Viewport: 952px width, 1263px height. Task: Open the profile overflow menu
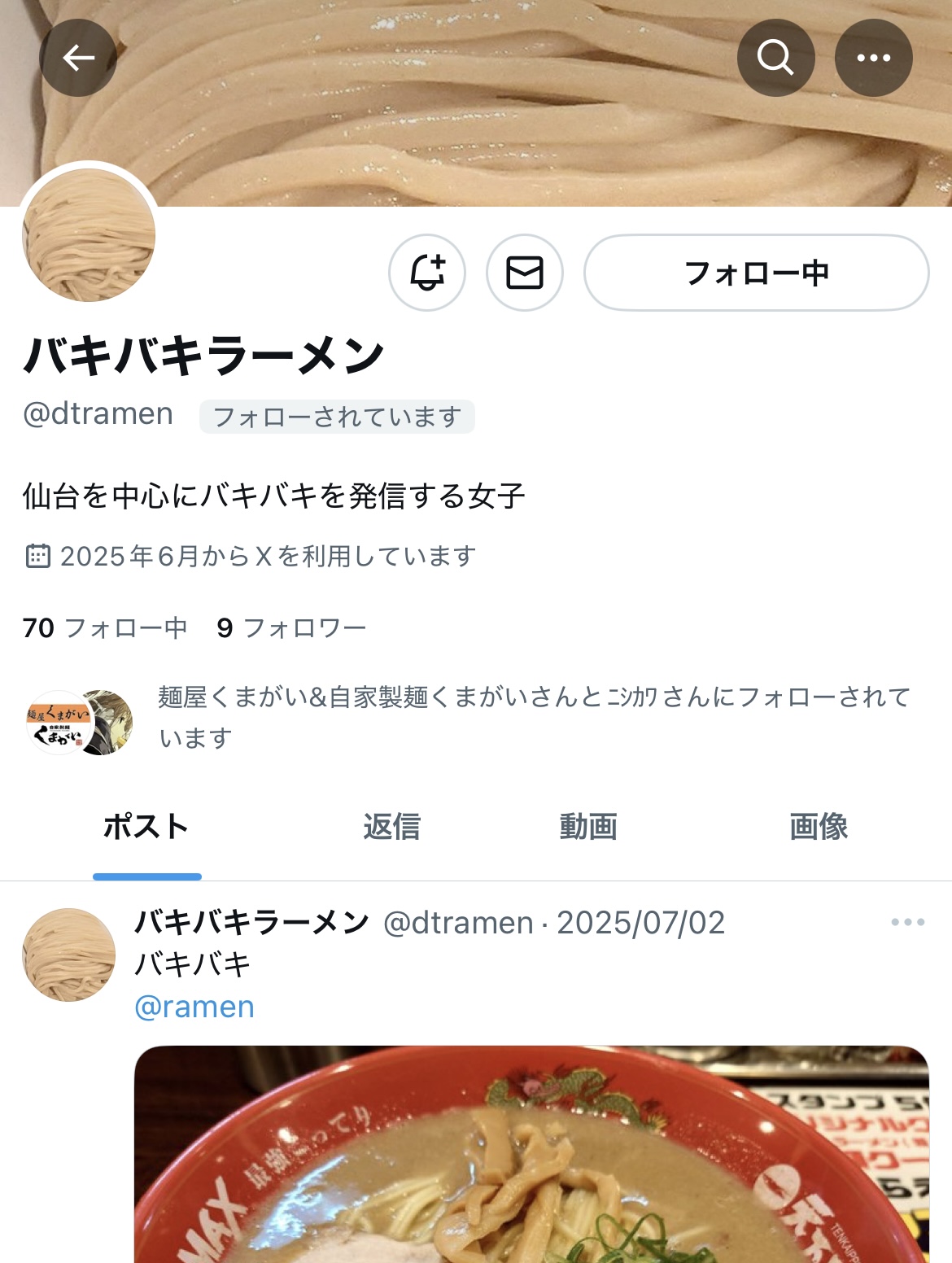pos(873,58)
